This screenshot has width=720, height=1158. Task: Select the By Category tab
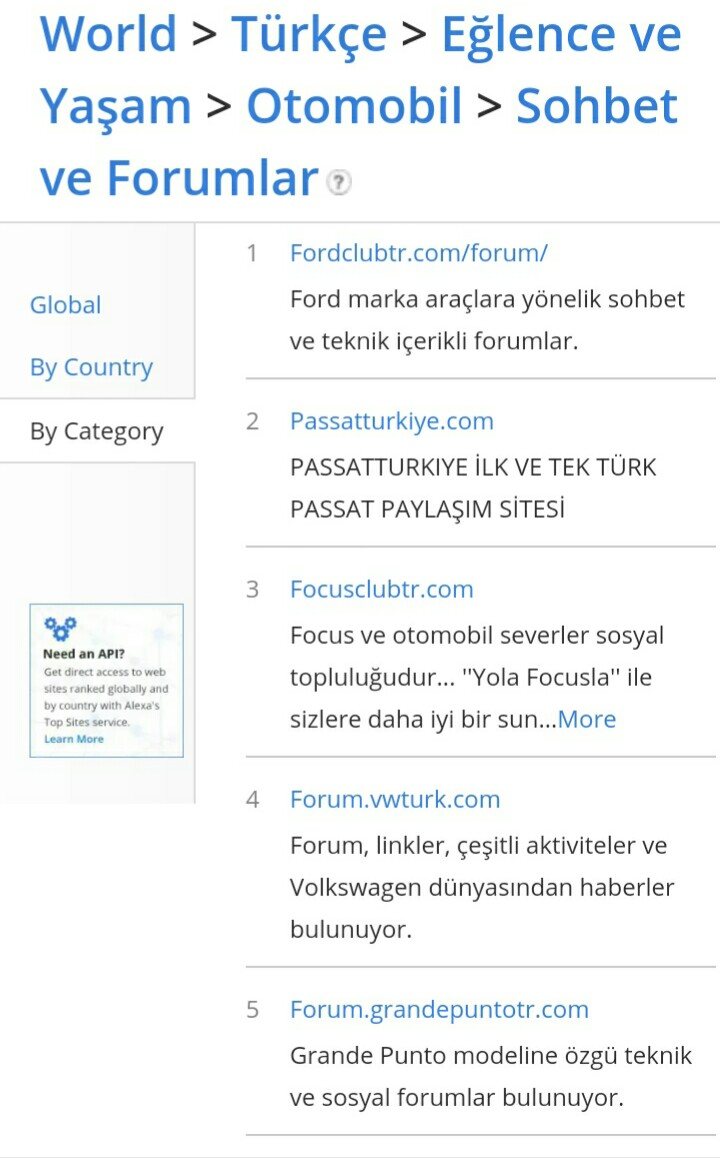tap(97, 431)
